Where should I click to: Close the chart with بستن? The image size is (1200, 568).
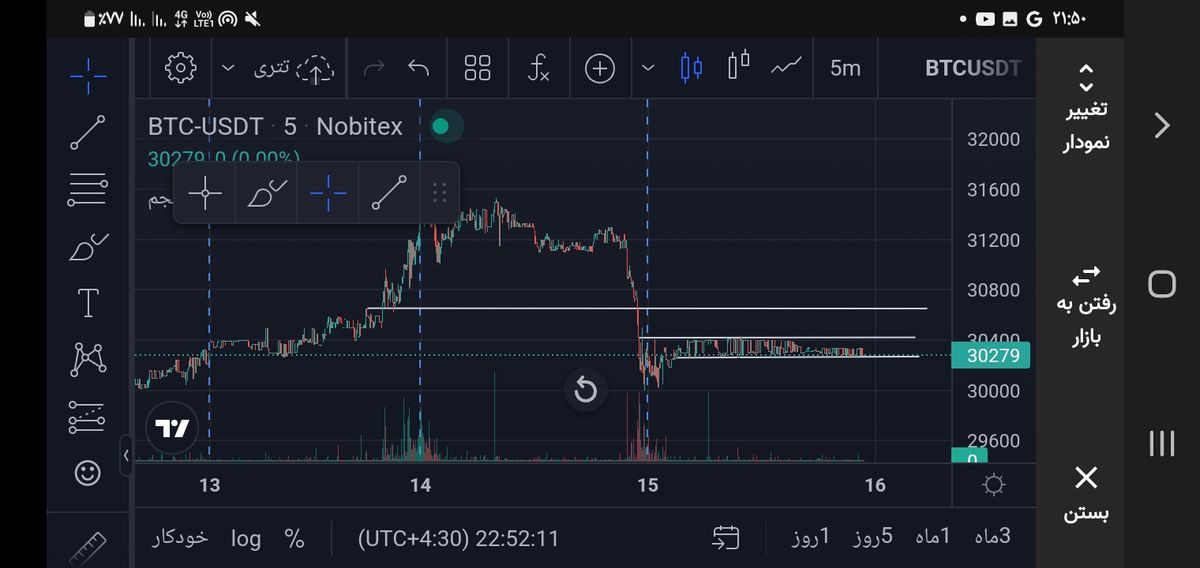(x=1086, y=493)
